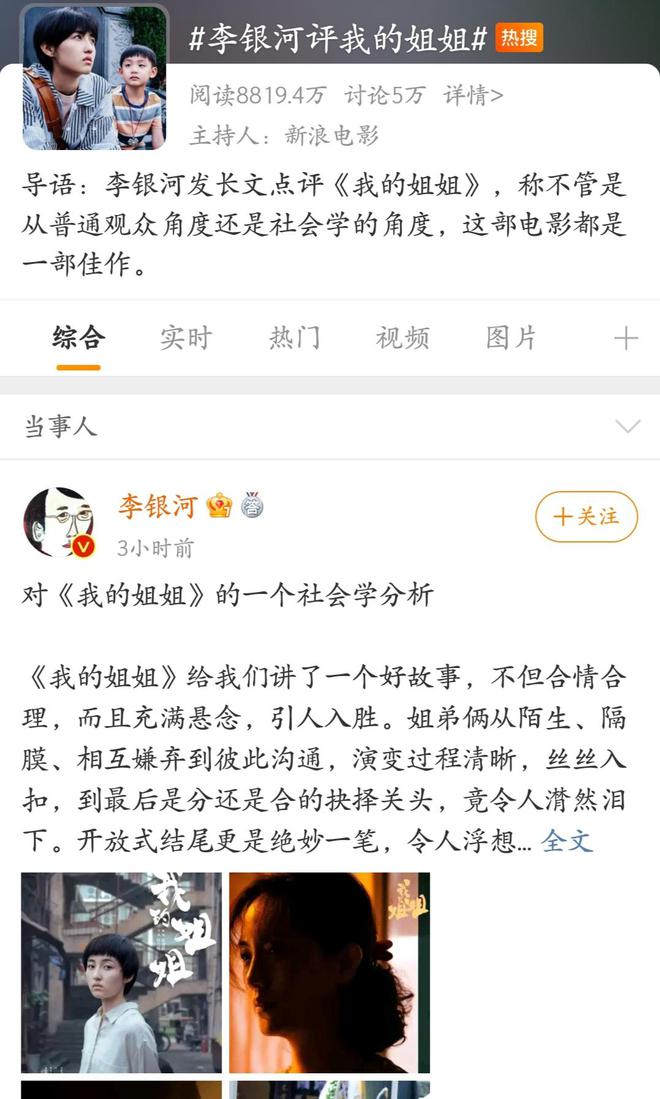View the second post image with orange lighting
The image size is (660, 1099).
329,973
